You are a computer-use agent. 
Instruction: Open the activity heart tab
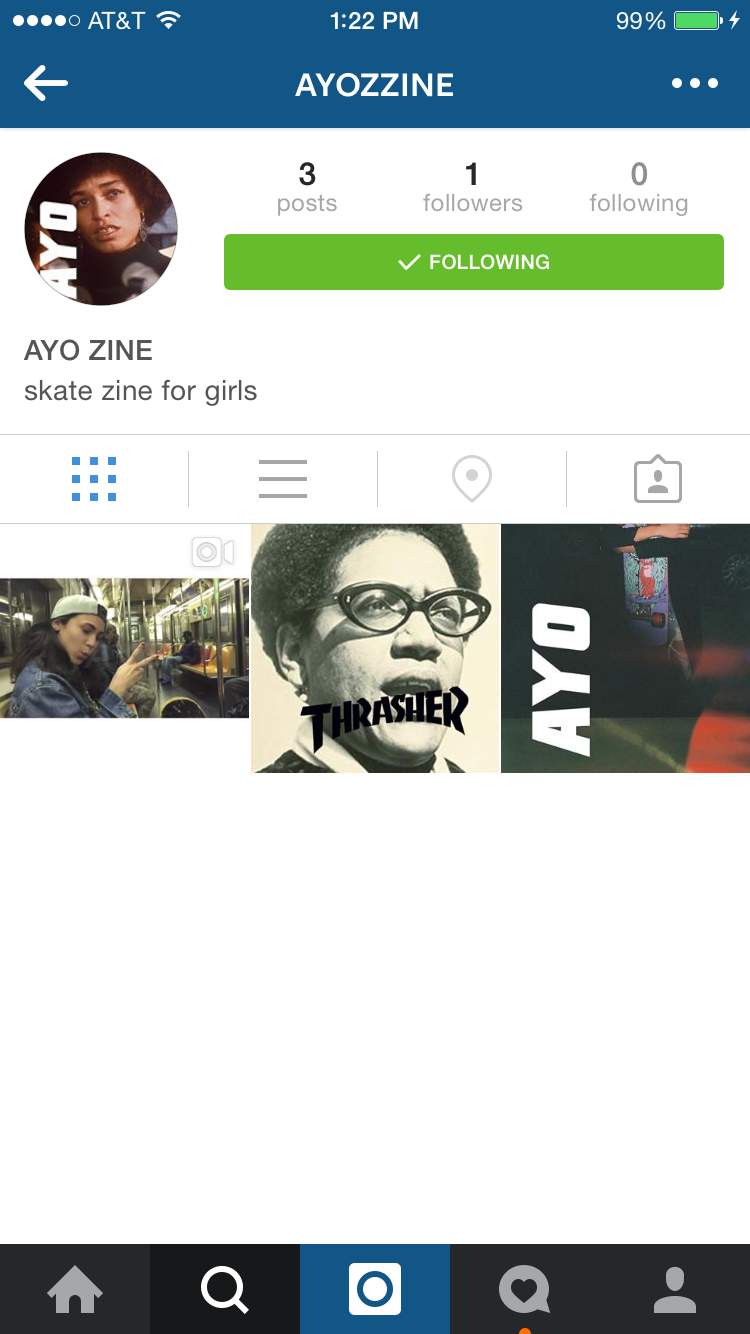pos(525,1289)
